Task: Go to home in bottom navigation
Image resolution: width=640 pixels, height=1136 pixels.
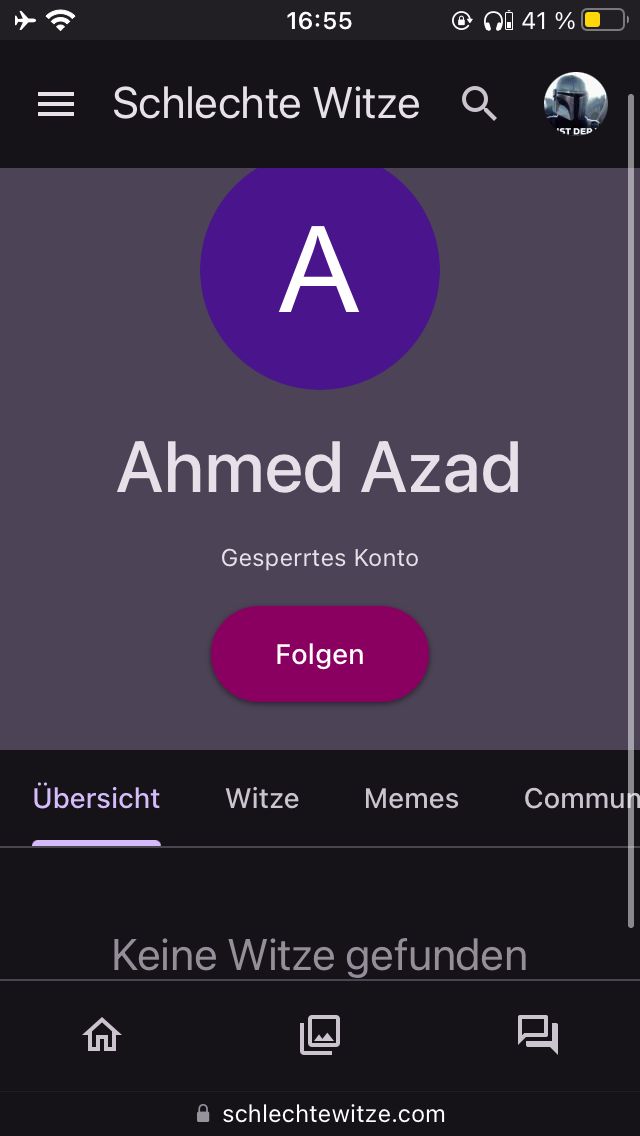Action: tap(102, 1035)
